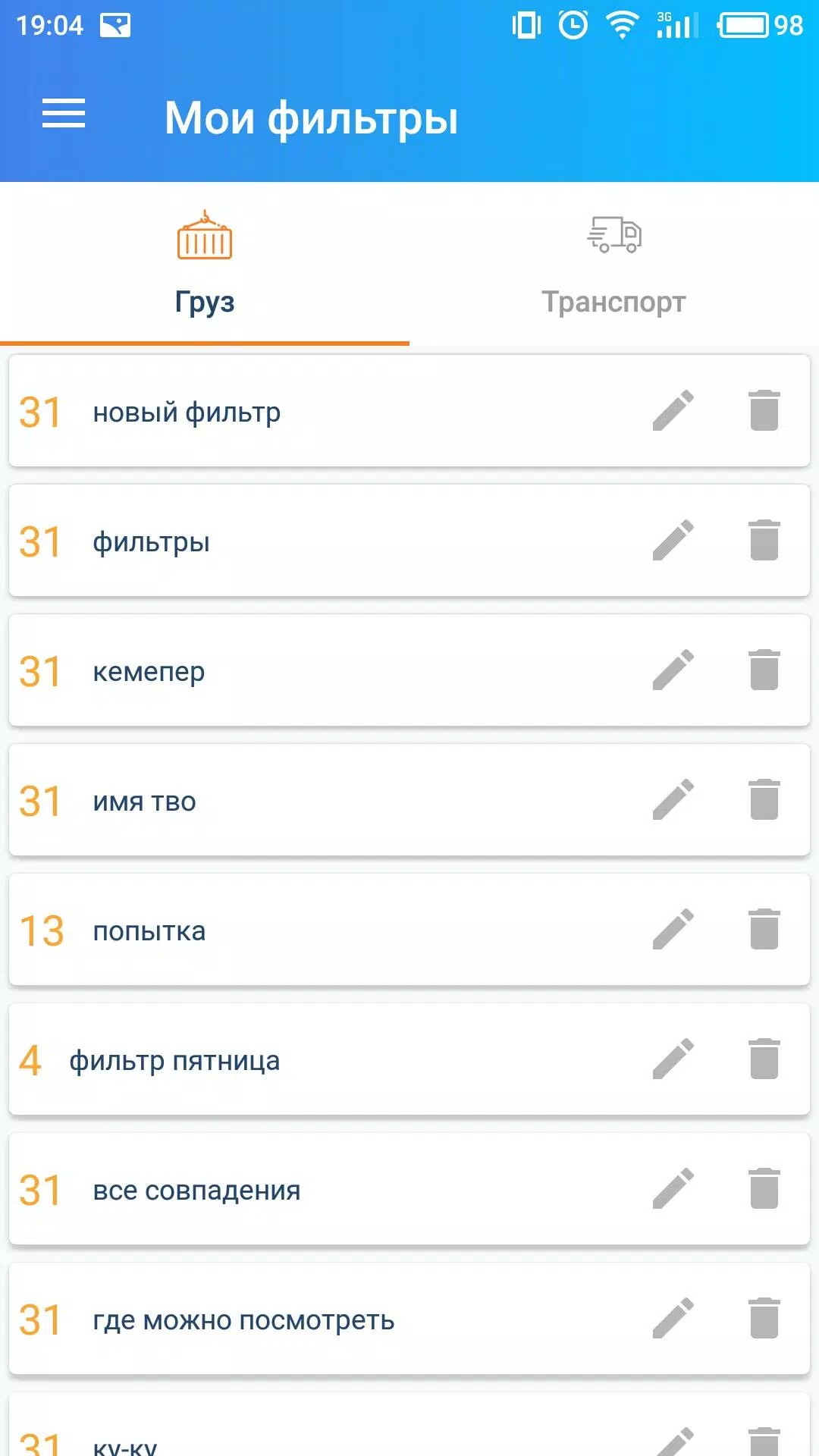Delete the "попытка" filter
Image resolution: width=819 pixels, height=1456 pixels.
pyautogui.click(x=765, y=930)
